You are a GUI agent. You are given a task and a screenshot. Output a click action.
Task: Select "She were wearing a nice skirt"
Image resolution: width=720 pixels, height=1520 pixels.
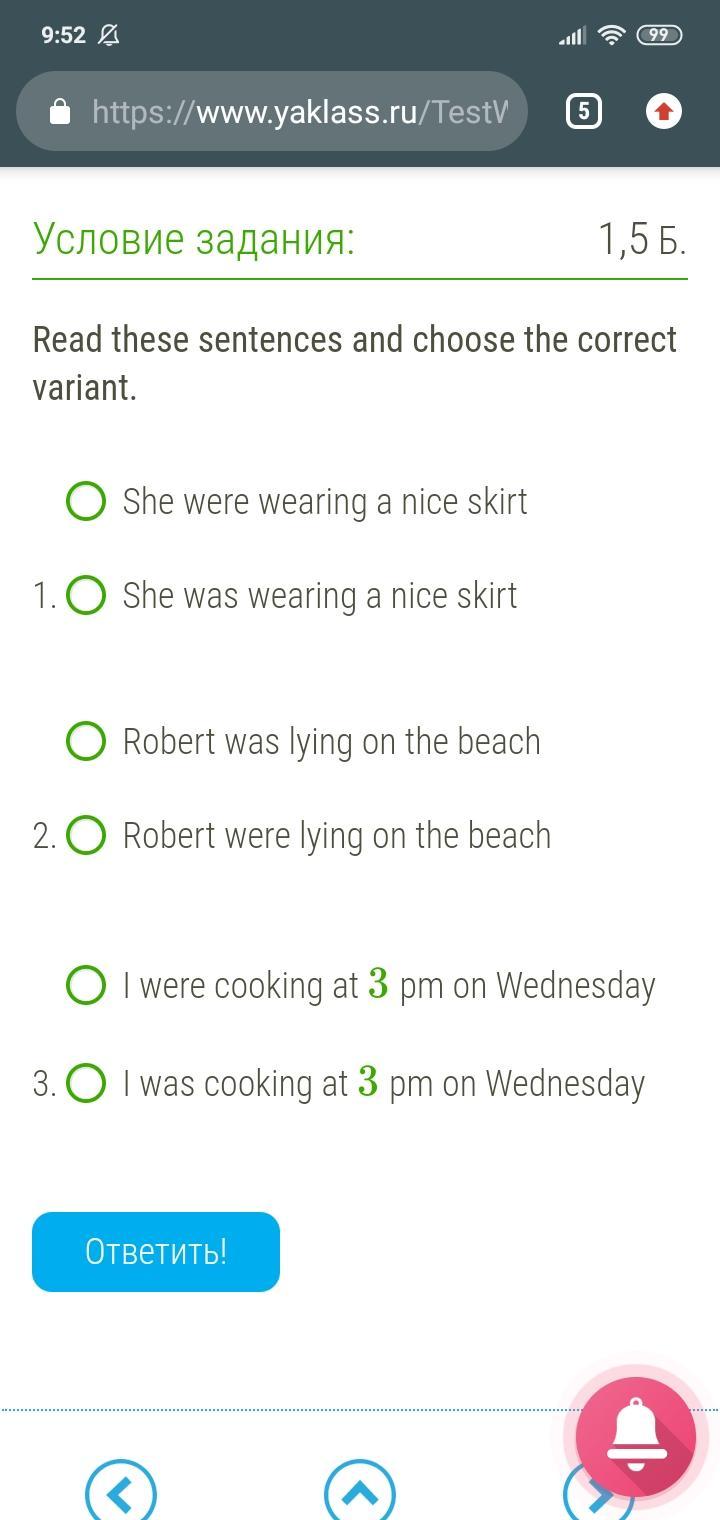(x=86, y=501)
